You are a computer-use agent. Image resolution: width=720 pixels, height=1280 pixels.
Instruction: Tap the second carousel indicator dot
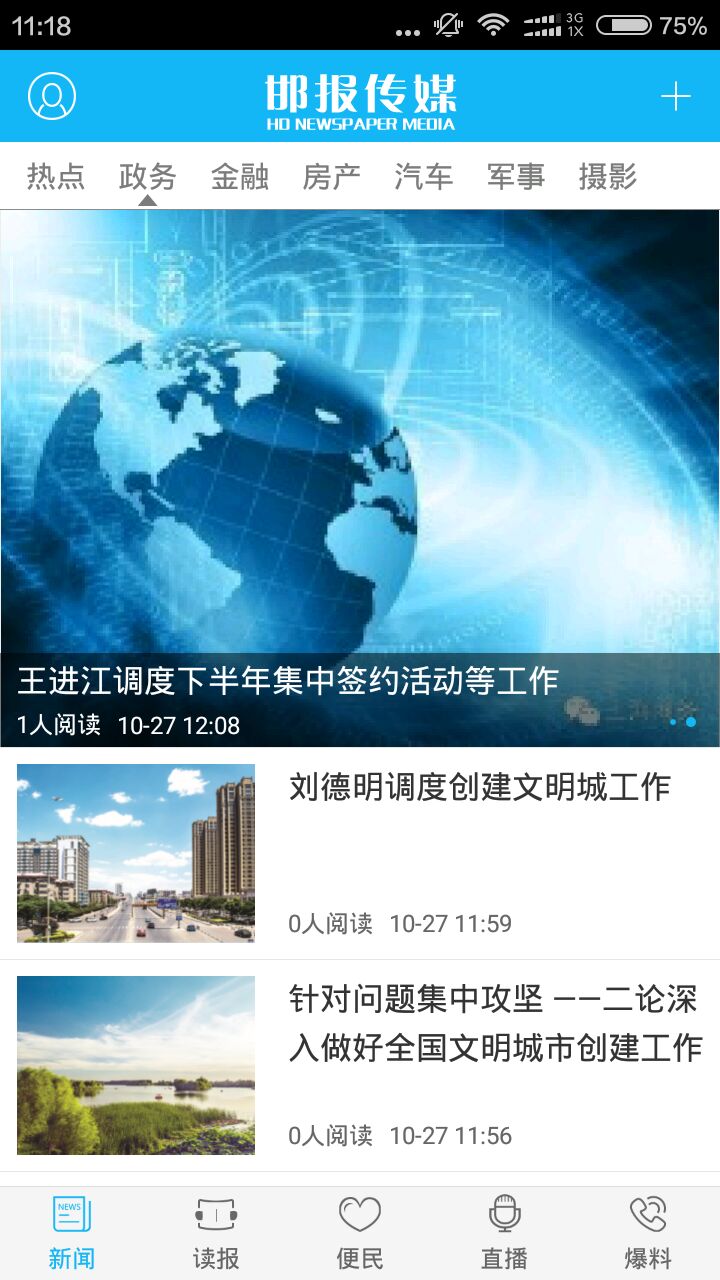pyautogui.click(x=690, y=722)
